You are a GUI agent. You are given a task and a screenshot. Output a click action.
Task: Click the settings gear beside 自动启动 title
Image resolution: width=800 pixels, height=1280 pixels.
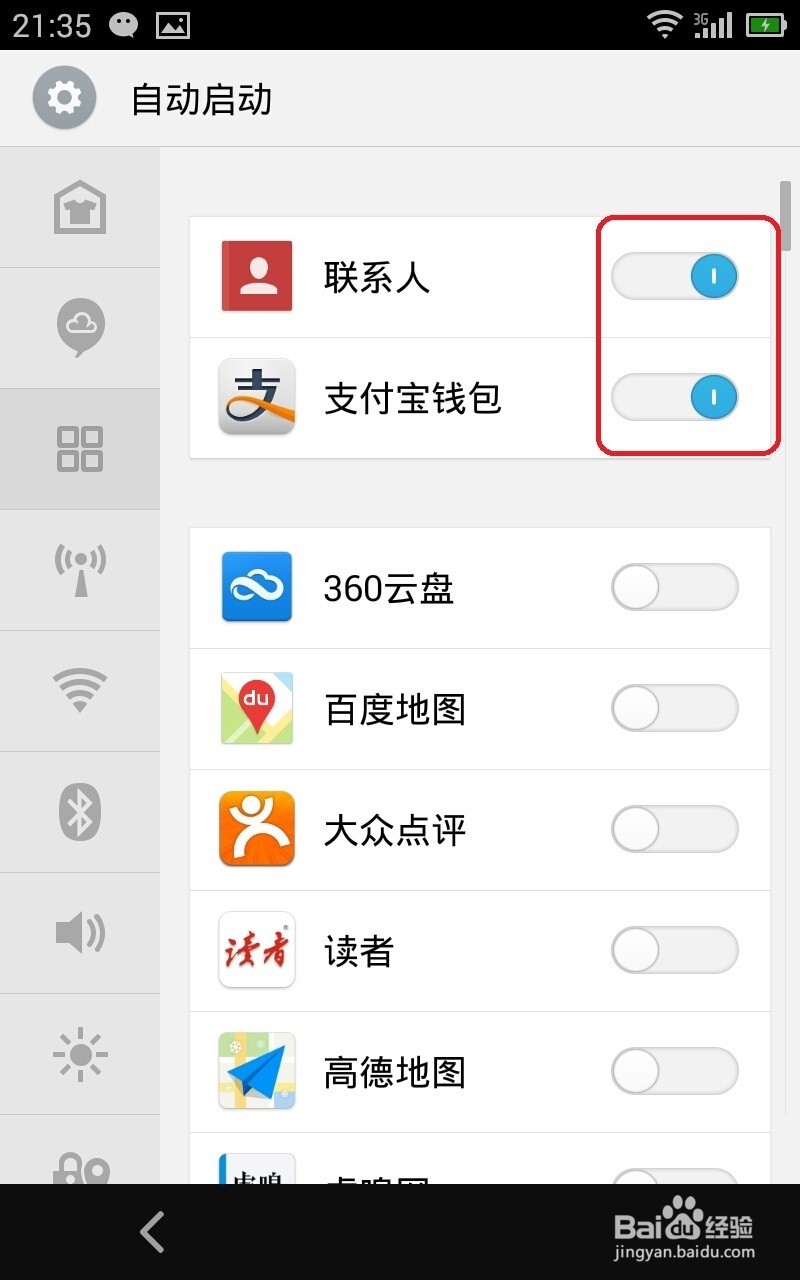(x=64, y=97)
